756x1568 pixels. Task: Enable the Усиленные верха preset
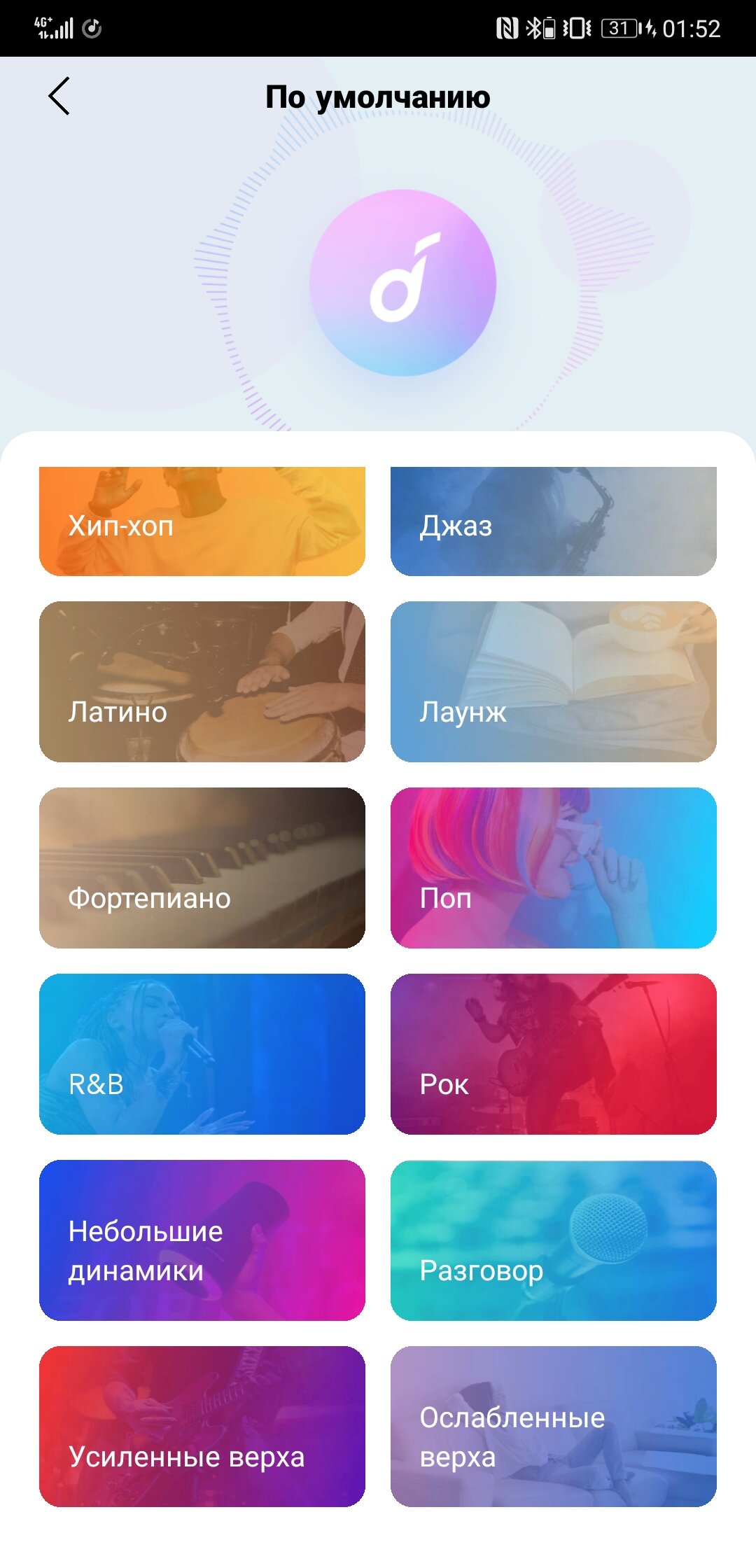202,1427
